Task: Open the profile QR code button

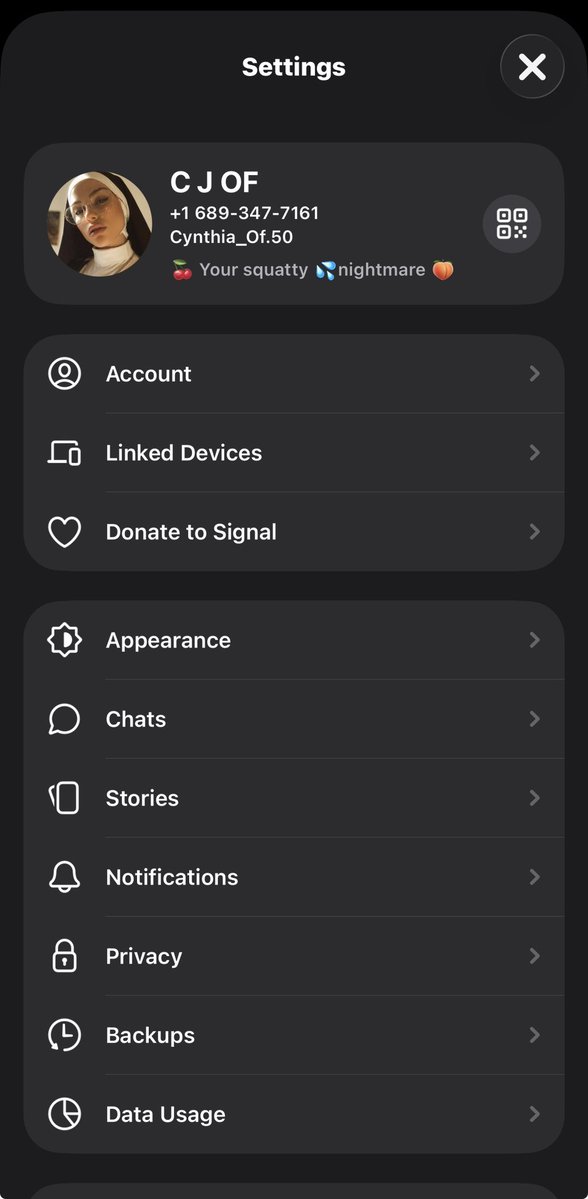Action: [512, 224]
